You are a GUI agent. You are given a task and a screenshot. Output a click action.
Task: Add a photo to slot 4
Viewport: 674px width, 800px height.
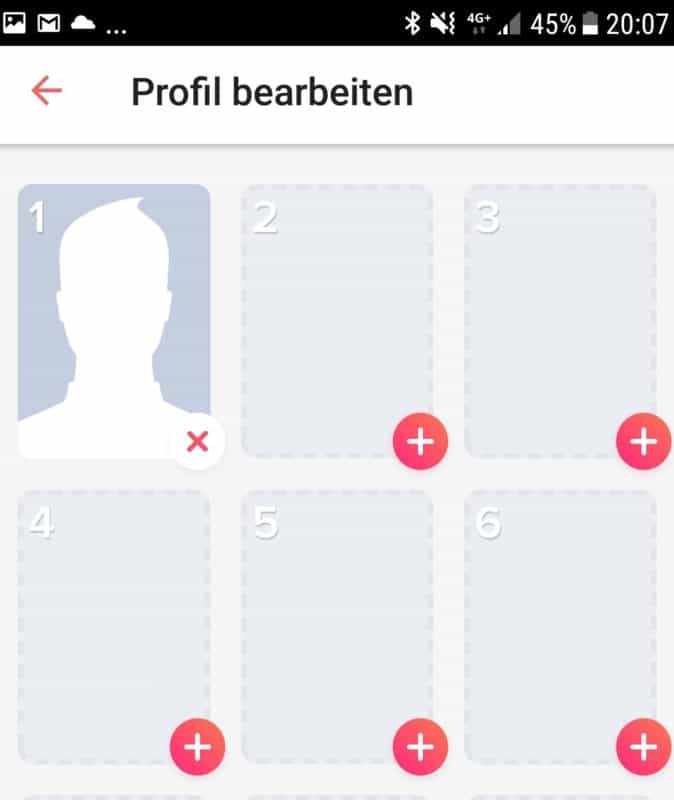pyautogui.click(x=197, y=747)
